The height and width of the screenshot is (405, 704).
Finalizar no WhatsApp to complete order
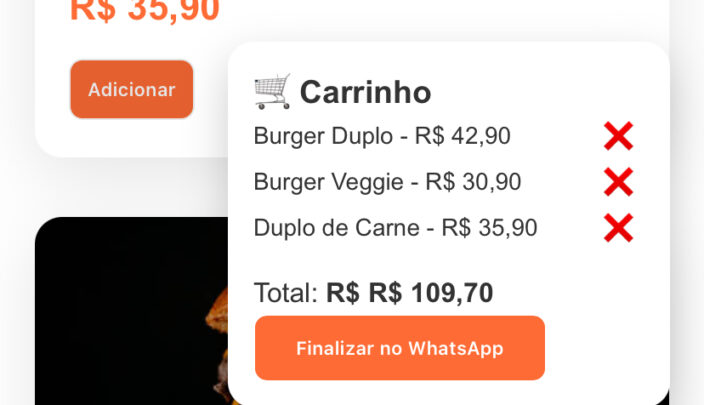(399, 348)
